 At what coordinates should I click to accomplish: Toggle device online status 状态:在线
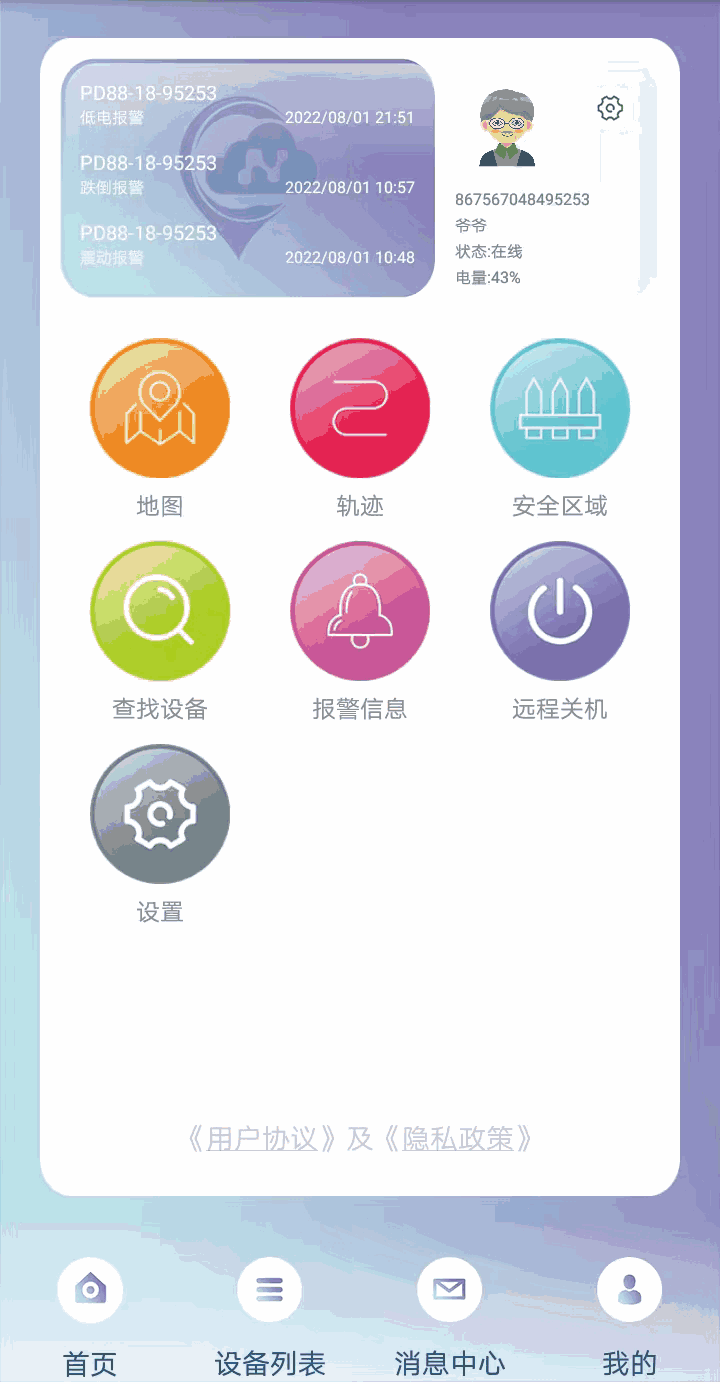[489, 252]
